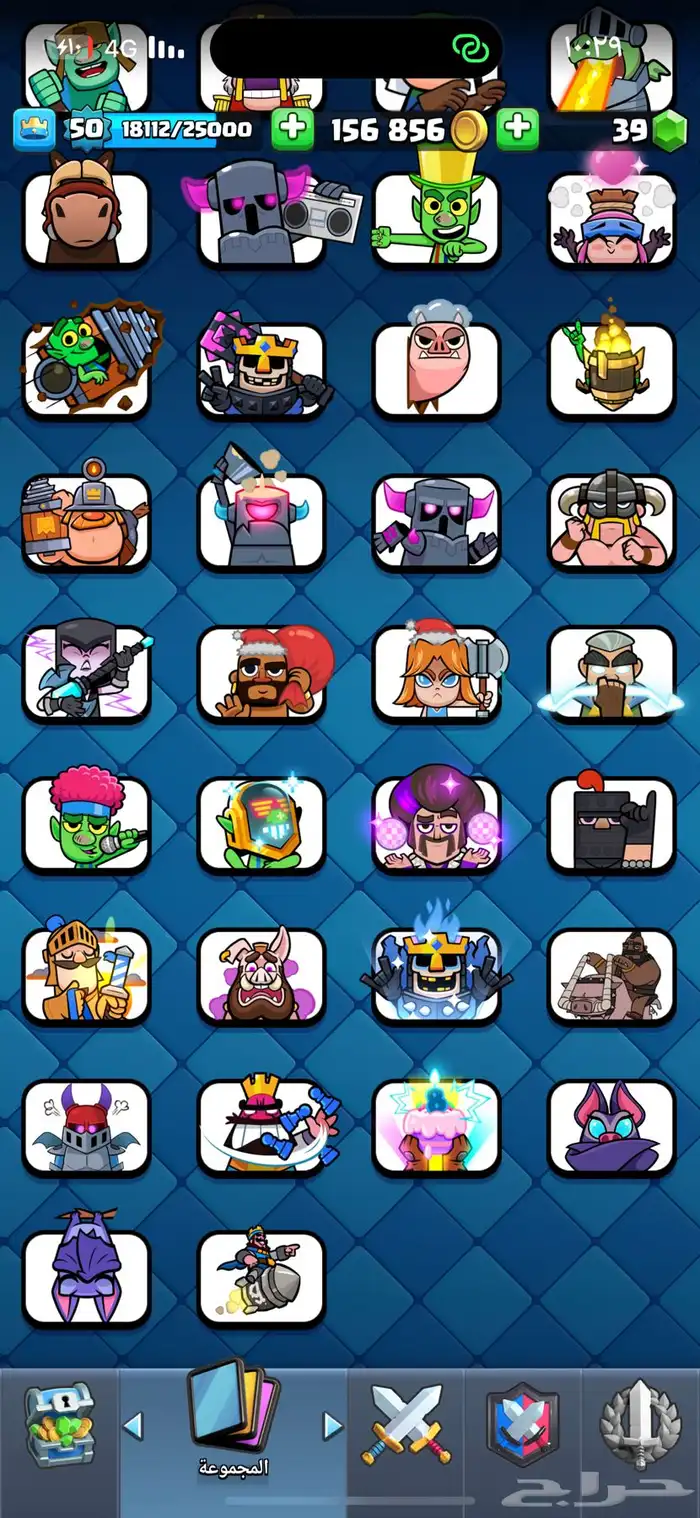Viewport: 700px width, 1518px height.
Task: Open the Shop chest tab
Action: pyautogui.click(x=59, y=1426)
